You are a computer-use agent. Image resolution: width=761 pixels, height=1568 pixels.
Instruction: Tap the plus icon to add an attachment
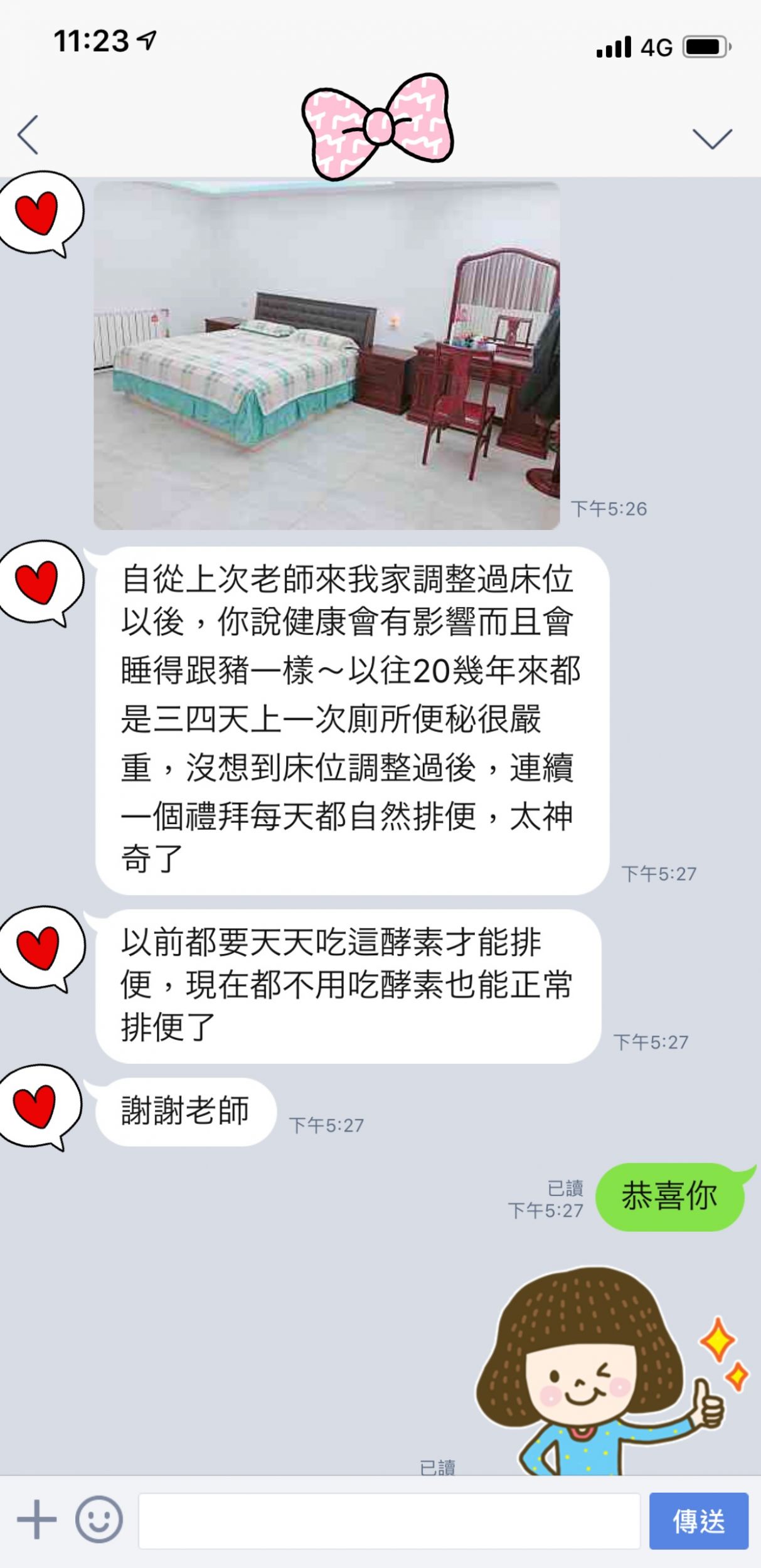click(36, 1520)
